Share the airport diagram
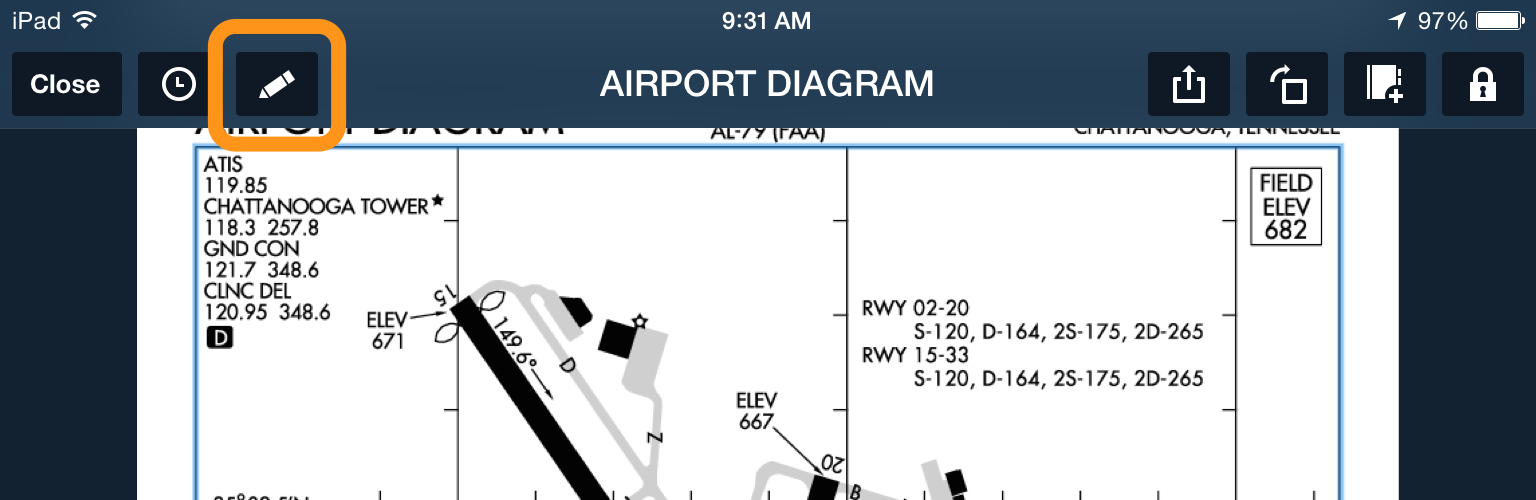This screenshot has height=500, width=1536. [1187, 85]
